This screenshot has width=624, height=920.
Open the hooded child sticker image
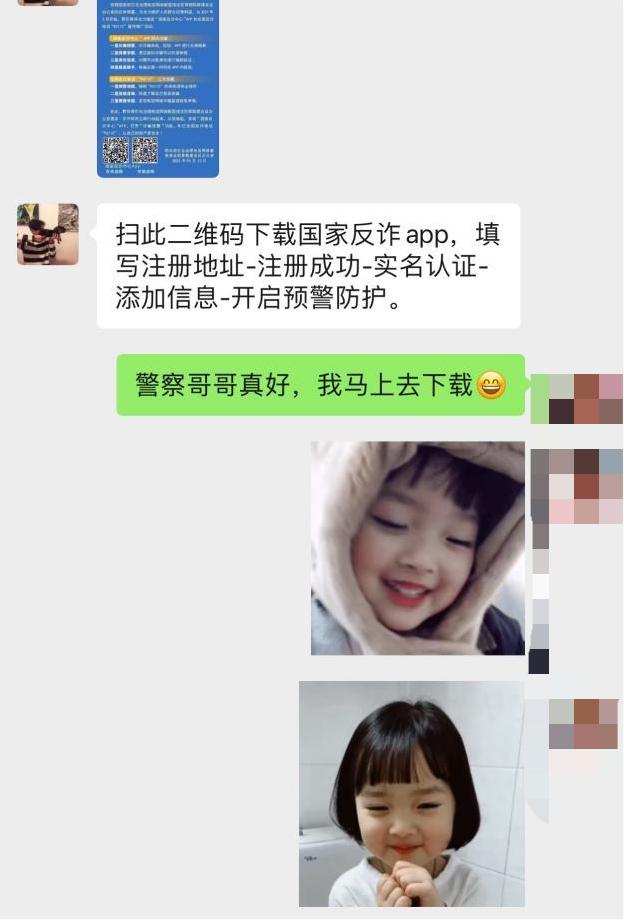click(x=417, y=548)
